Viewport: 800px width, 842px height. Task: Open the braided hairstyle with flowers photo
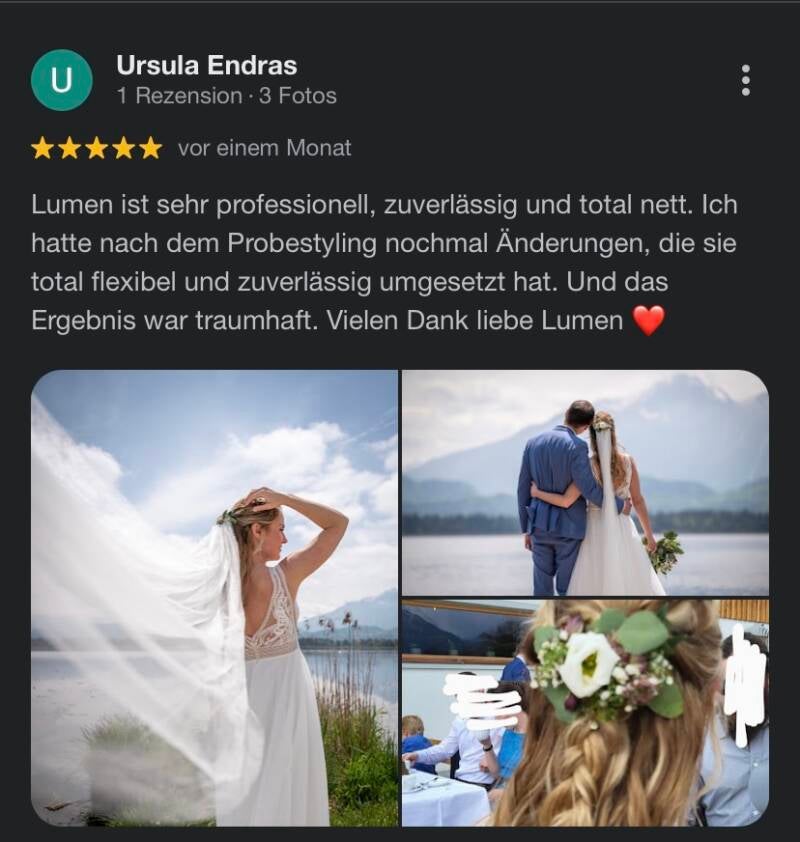click(585, 712)
